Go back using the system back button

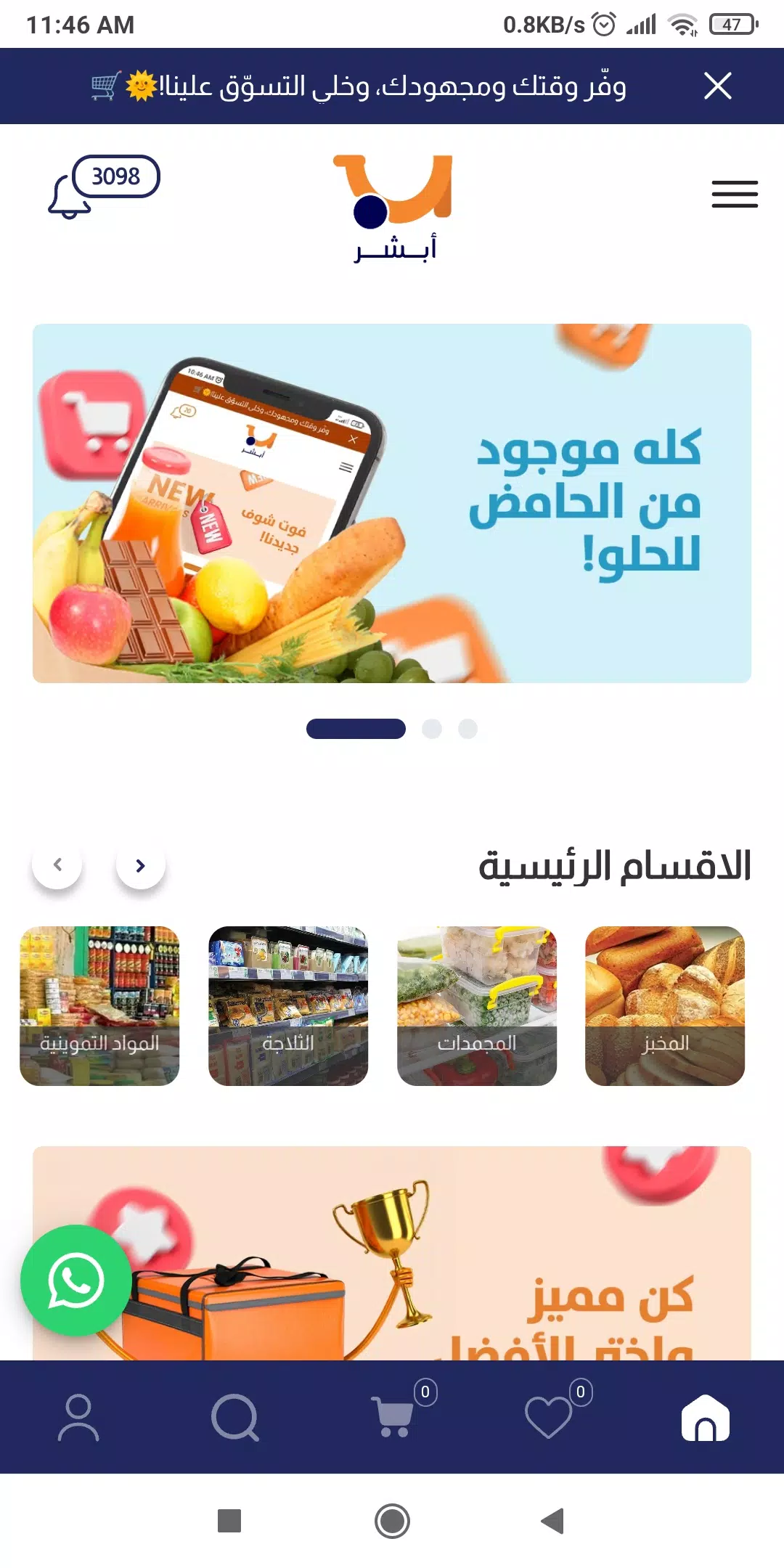point(552,1520)
